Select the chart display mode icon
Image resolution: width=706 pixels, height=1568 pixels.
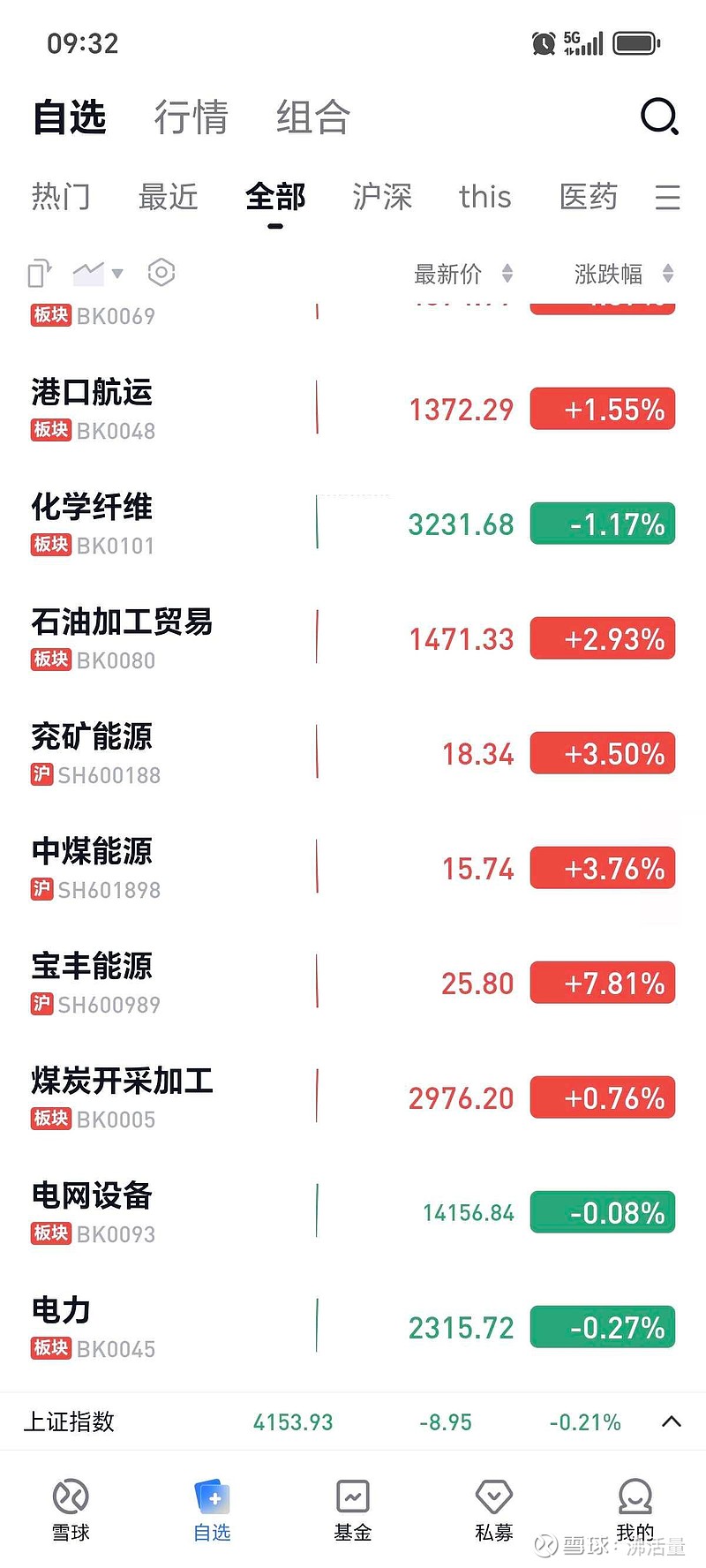[88, 272]
